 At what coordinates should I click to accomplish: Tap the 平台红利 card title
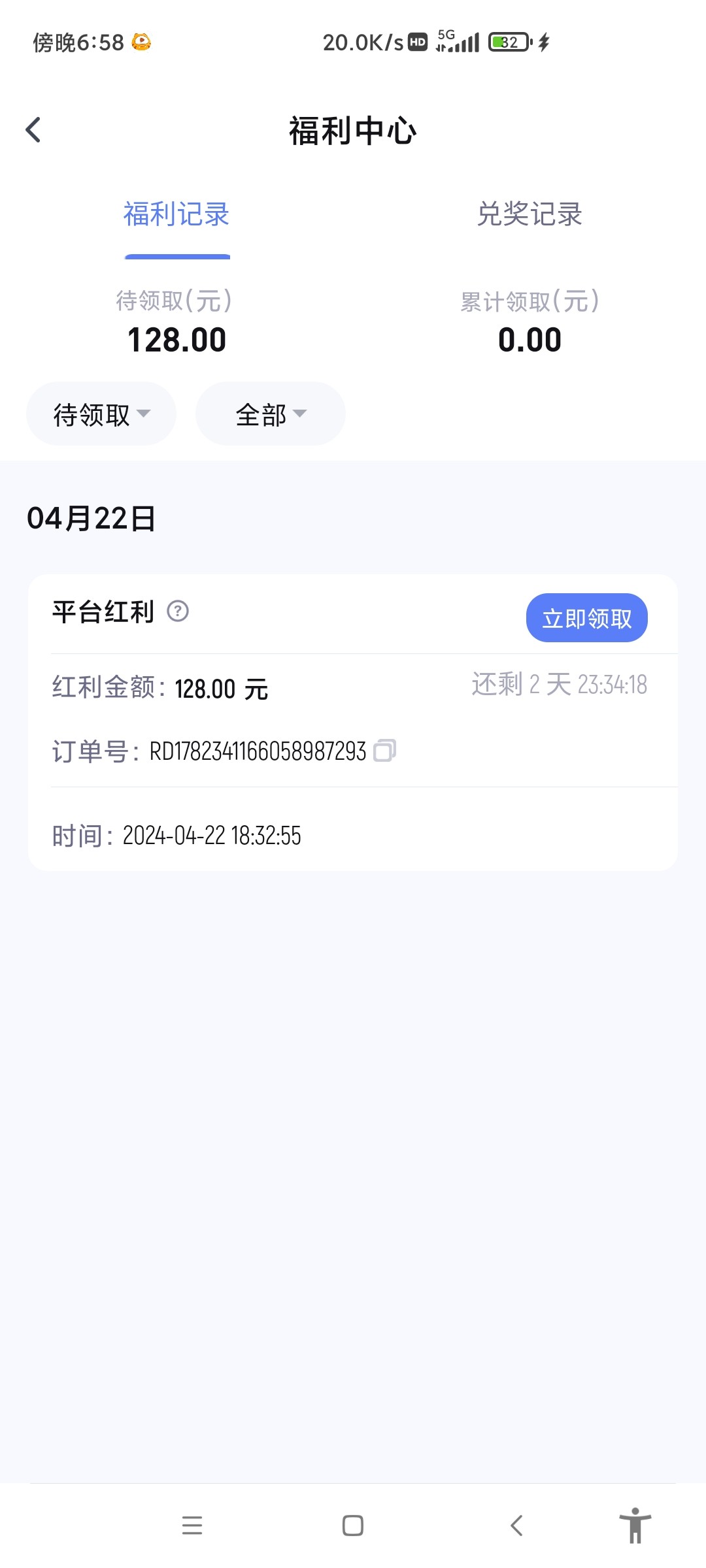(100, 613)
